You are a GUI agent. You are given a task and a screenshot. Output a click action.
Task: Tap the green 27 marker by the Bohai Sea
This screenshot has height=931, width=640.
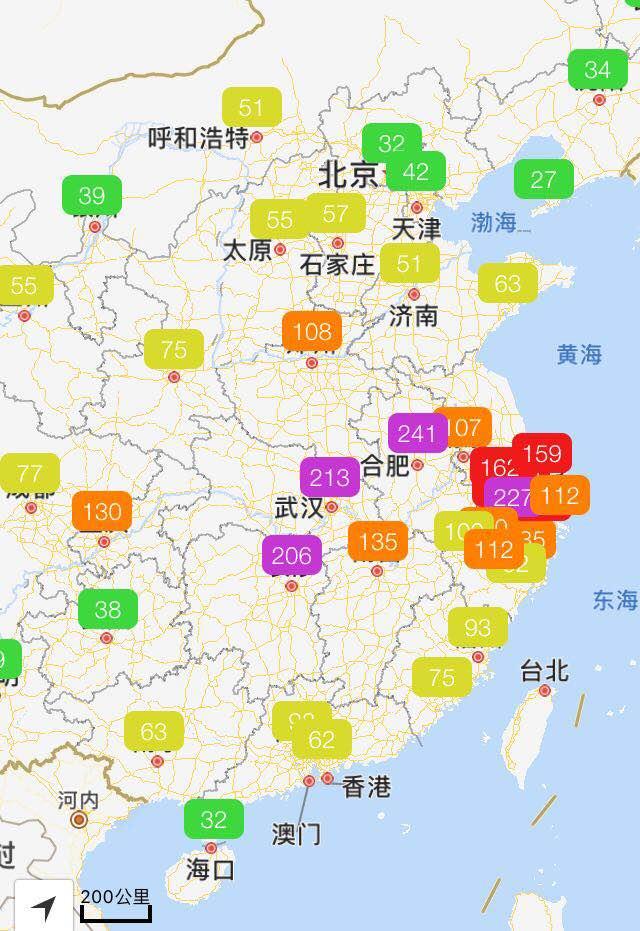click(x=544, y=179)
